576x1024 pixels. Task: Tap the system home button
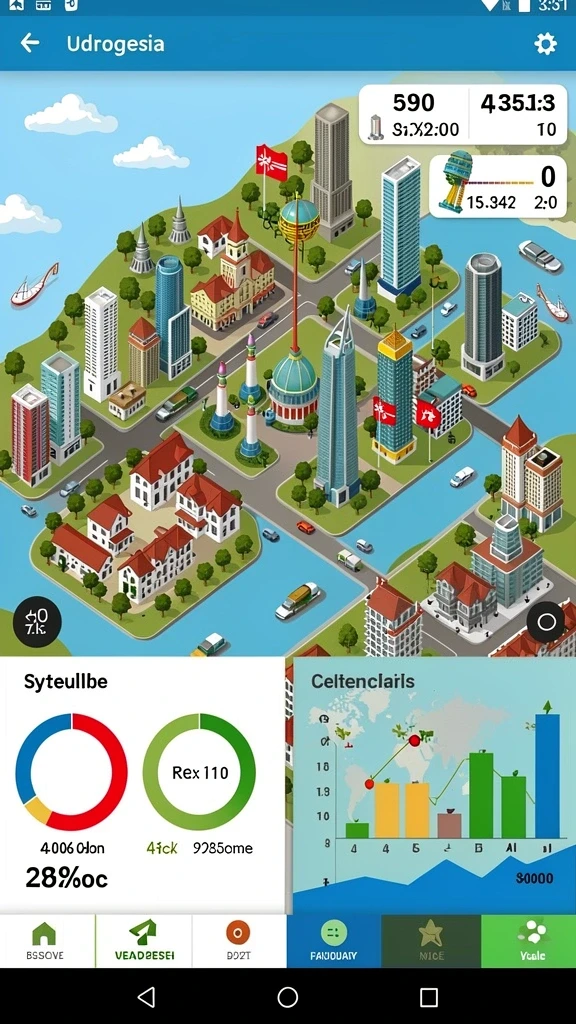(288, 997)
